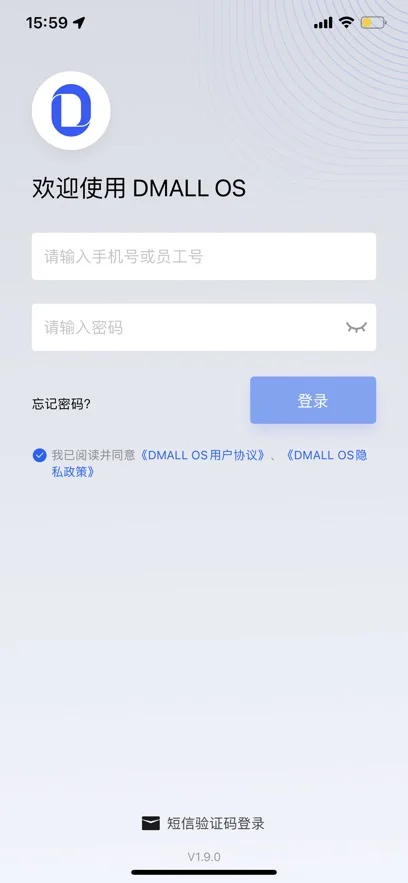Image resolution: width=408 pixels, height=883 pixels.
Task: Tap the phone or employee number field
Action: 204,256
